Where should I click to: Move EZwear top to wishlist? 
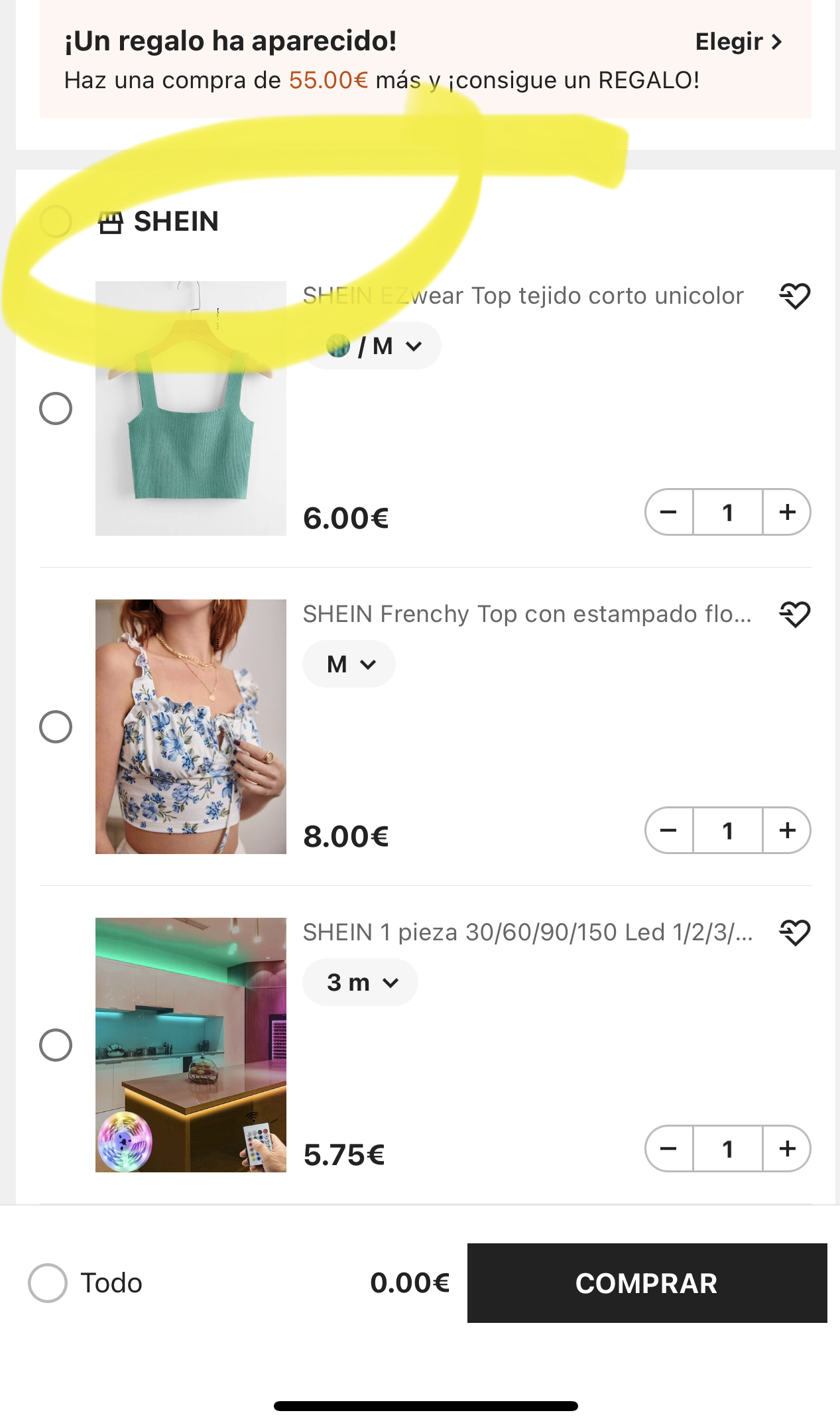click(x=794, y=296)
